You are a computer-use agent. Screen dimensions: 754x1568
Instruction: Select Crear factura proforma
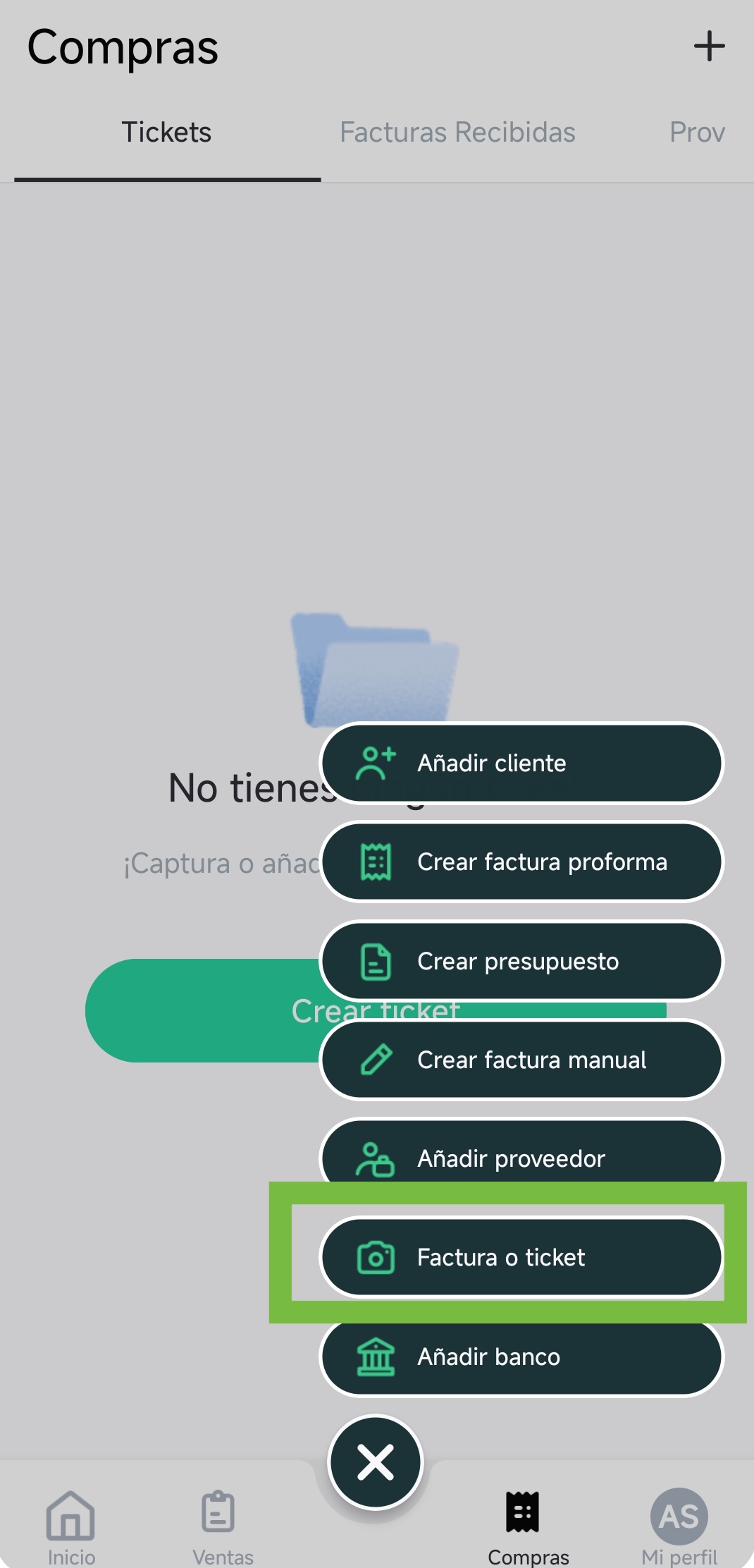coord(521,862)
